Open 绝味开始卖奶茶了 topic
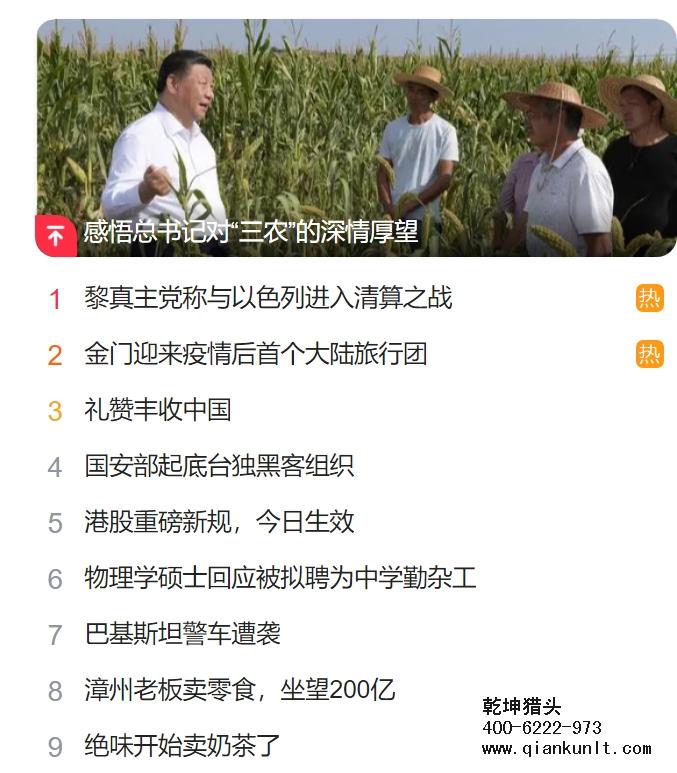 coord(182,746)
